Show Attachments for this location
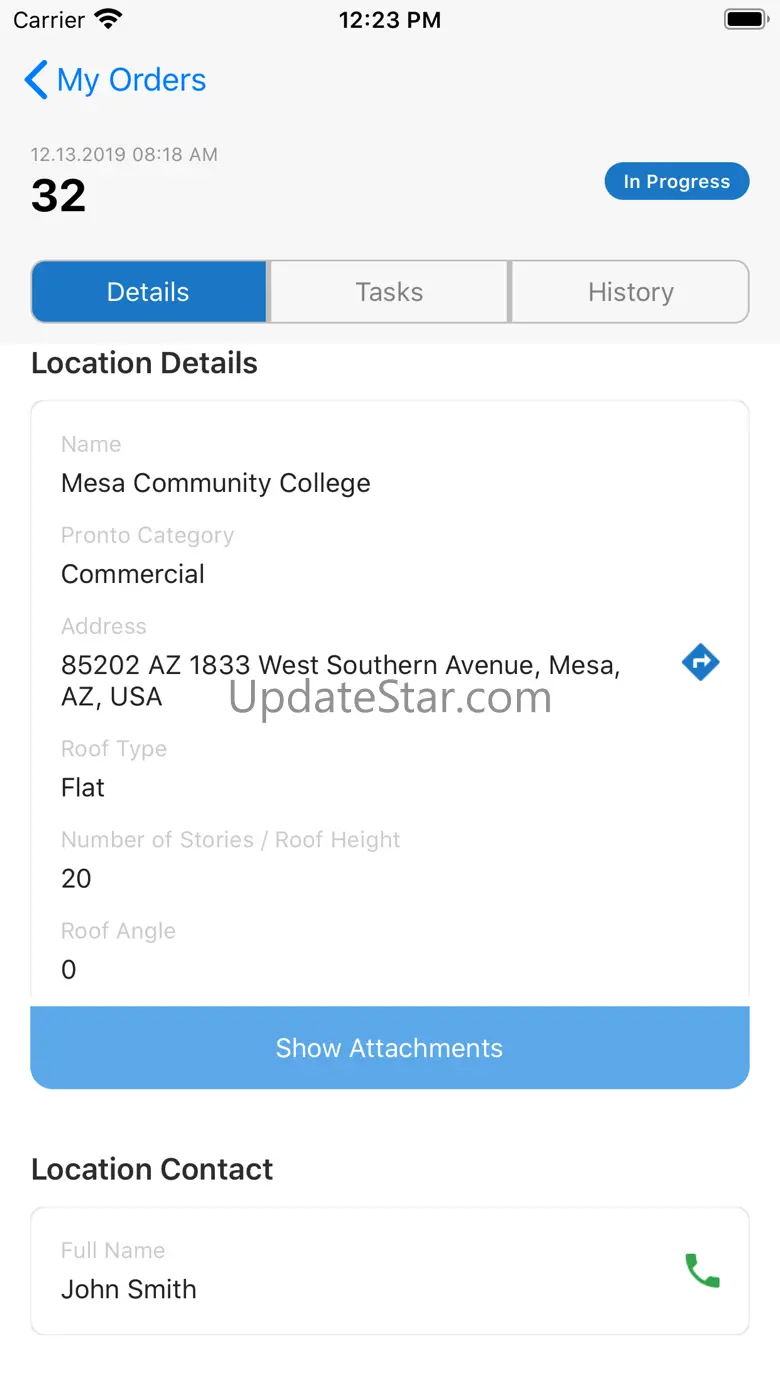 click(x=389, y=1048)
